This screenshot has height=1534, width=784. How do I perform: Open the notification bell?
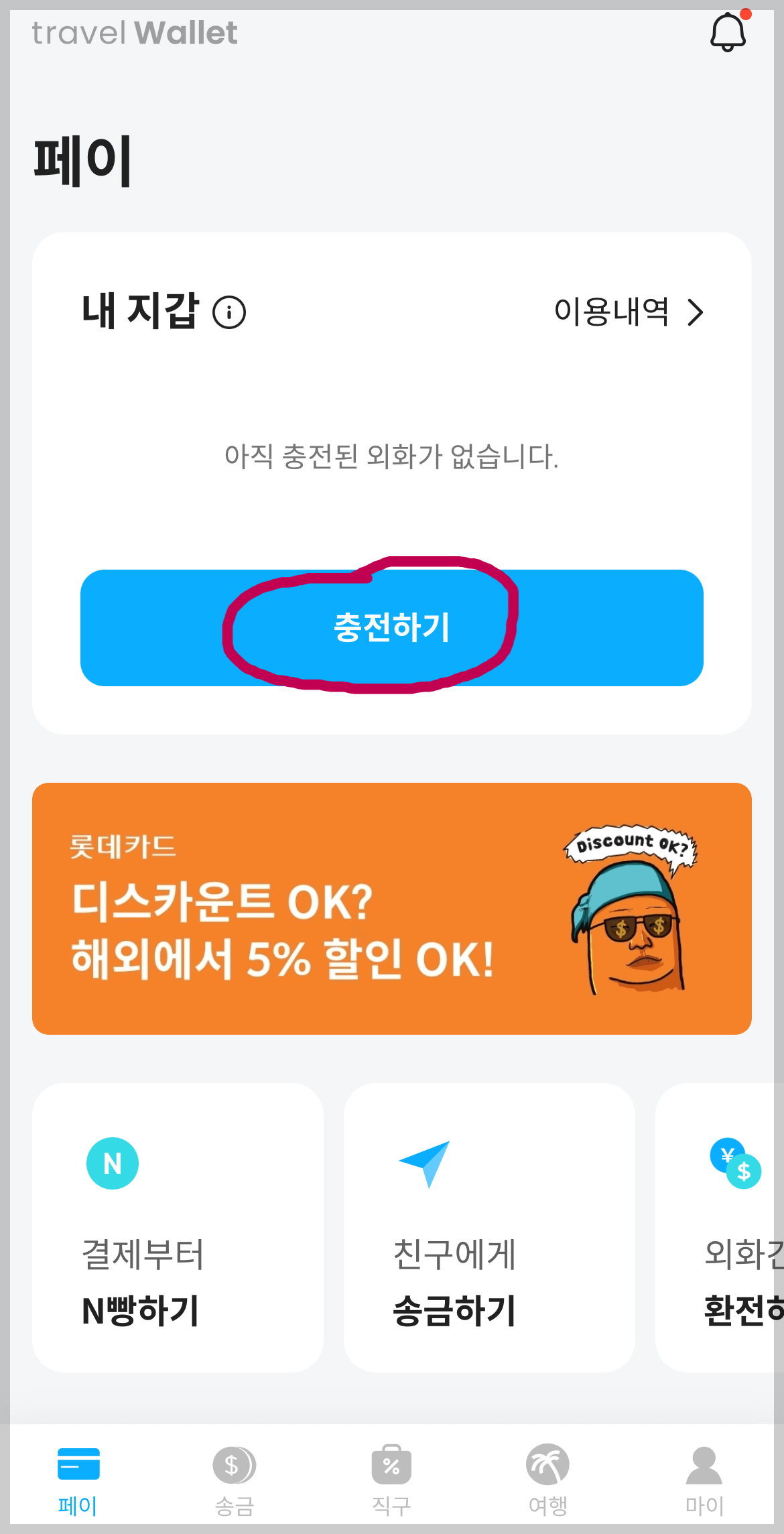(728, 32)
